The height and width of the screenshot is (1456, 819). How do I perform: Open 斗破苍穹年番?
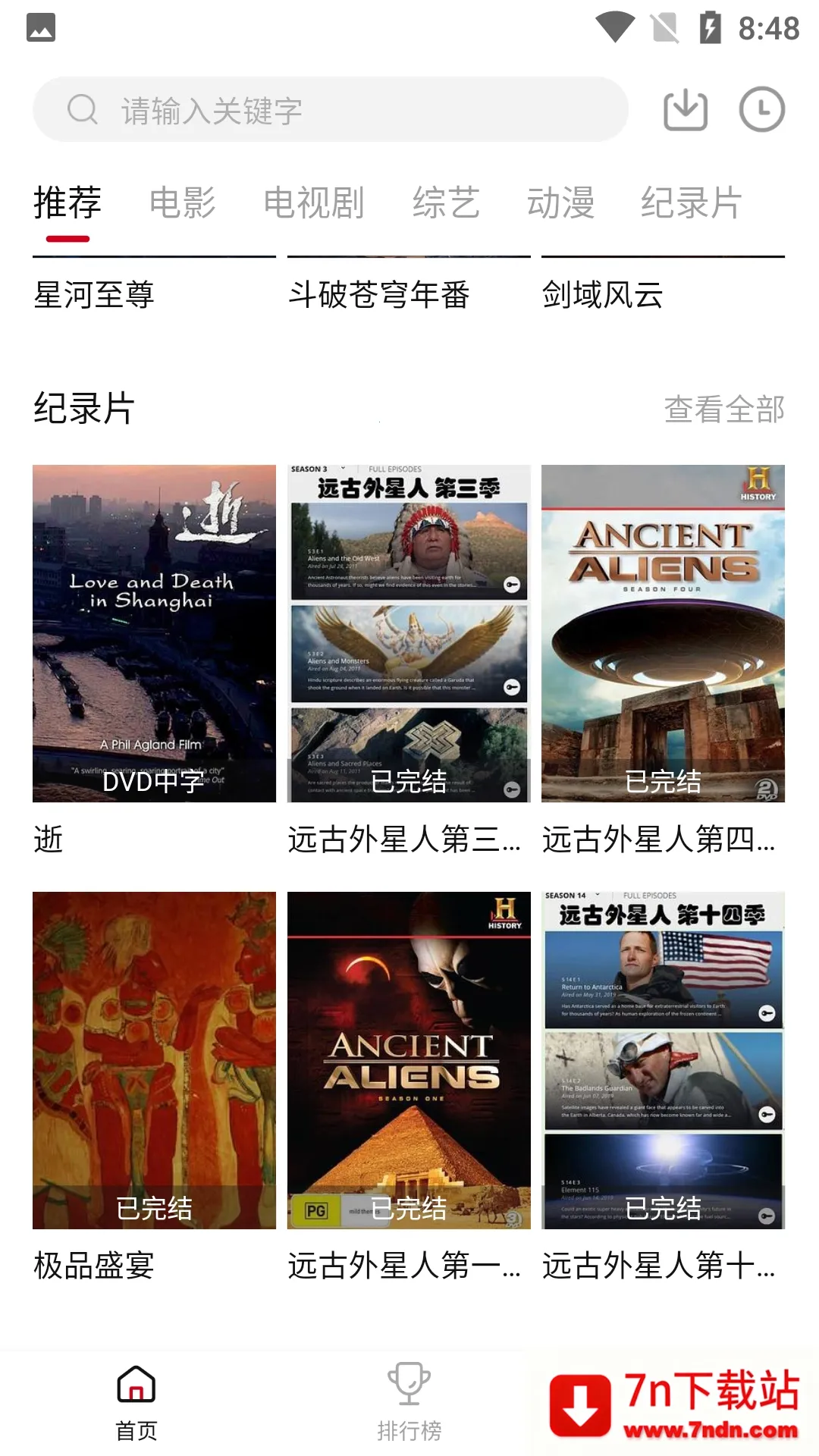[379, 294]
